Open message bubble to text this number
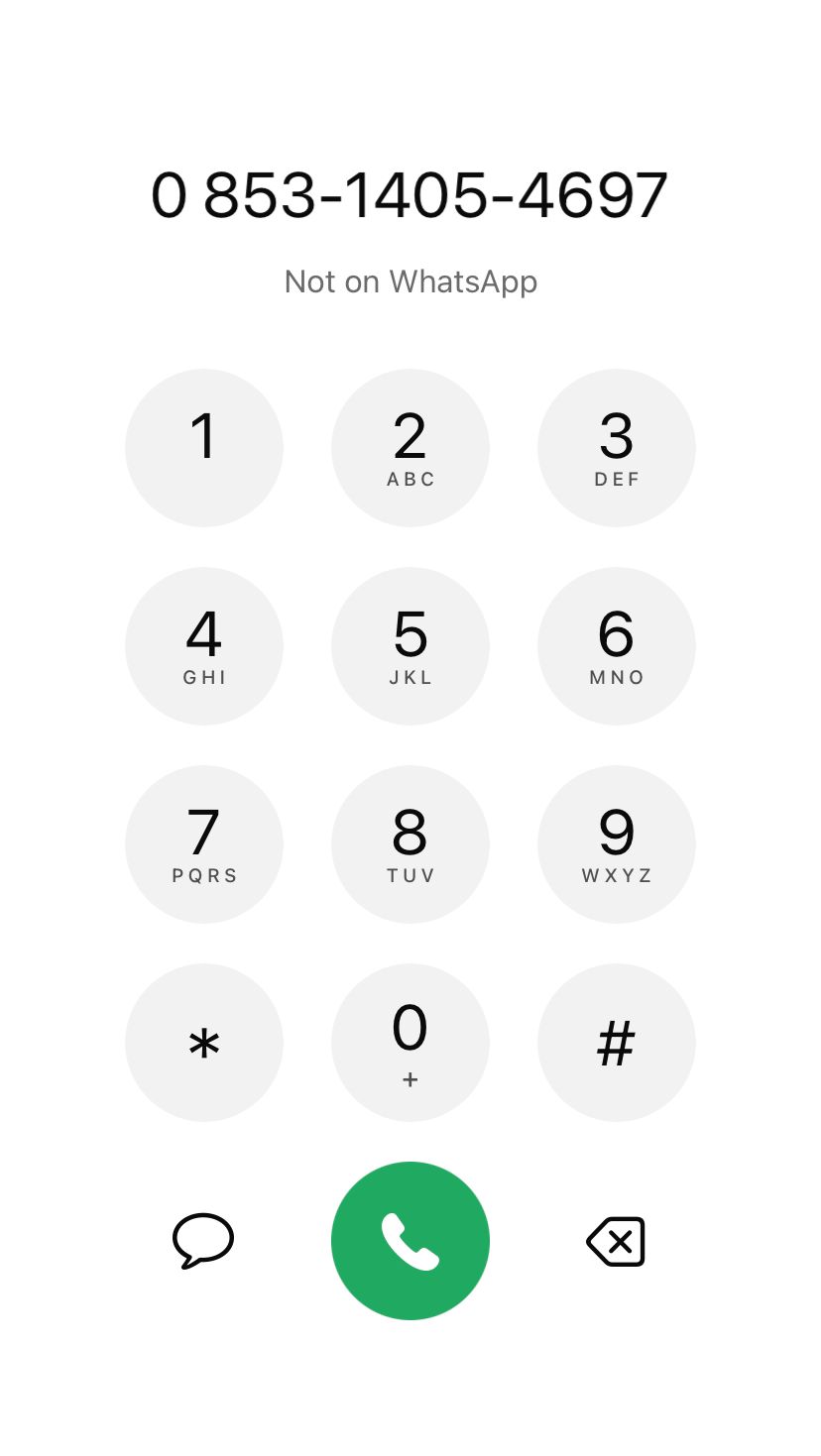The width and height of the screenshot is (821, 1456). (x=203, y=1240)
